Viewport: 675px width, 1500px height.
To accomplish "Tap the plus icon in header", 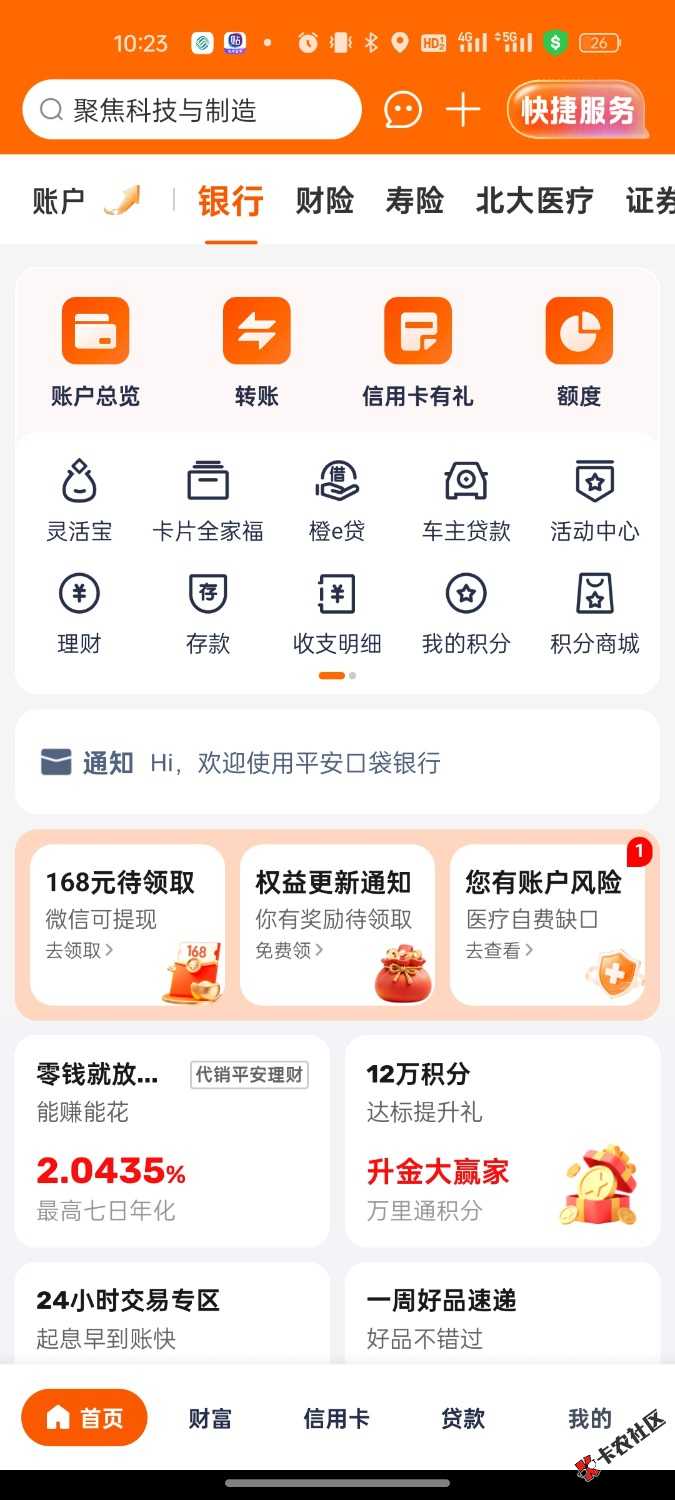I will click(463, 110).
